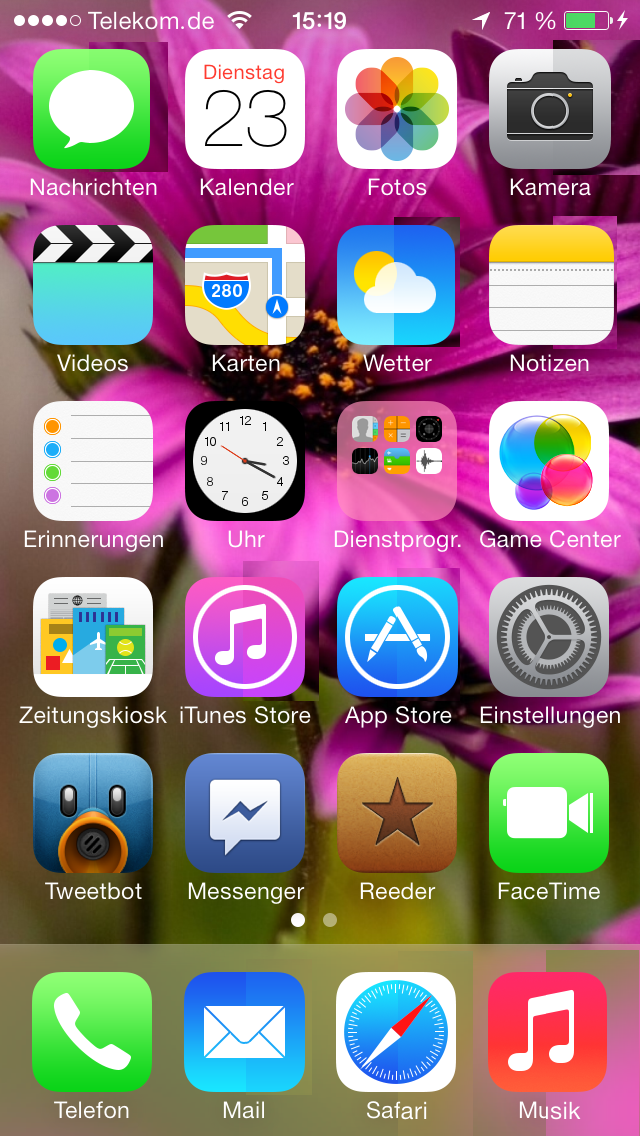The image size is (640, 1136).
Task: Launch the Kalender app
Action: pos(245,110)
